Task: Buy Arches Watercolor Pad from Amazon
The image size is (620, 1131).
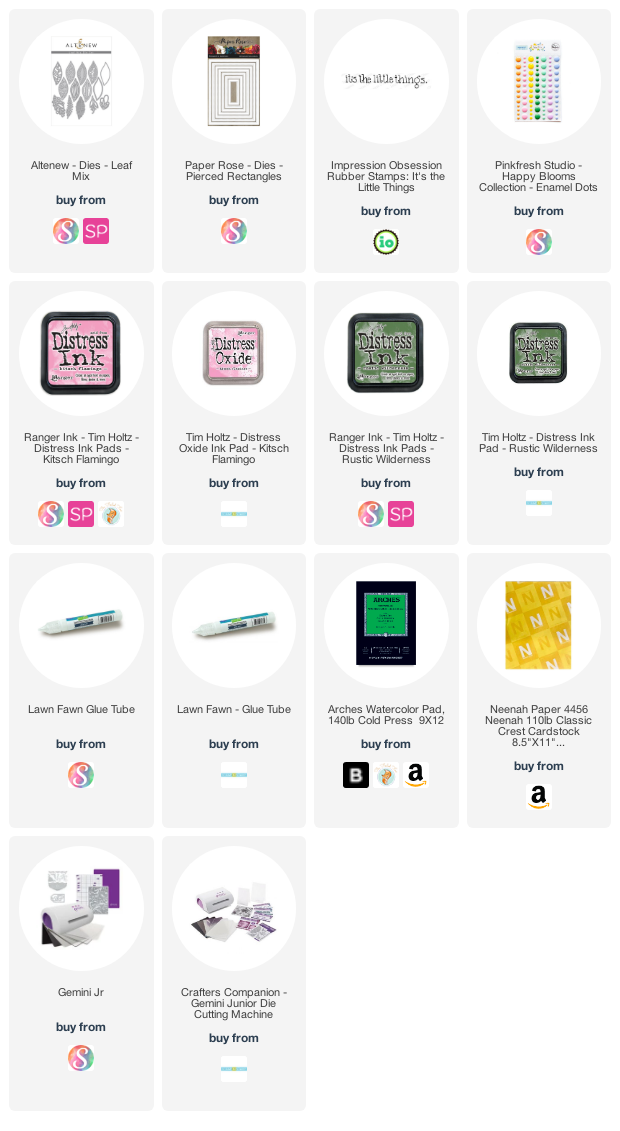Action: pos(416,775)
